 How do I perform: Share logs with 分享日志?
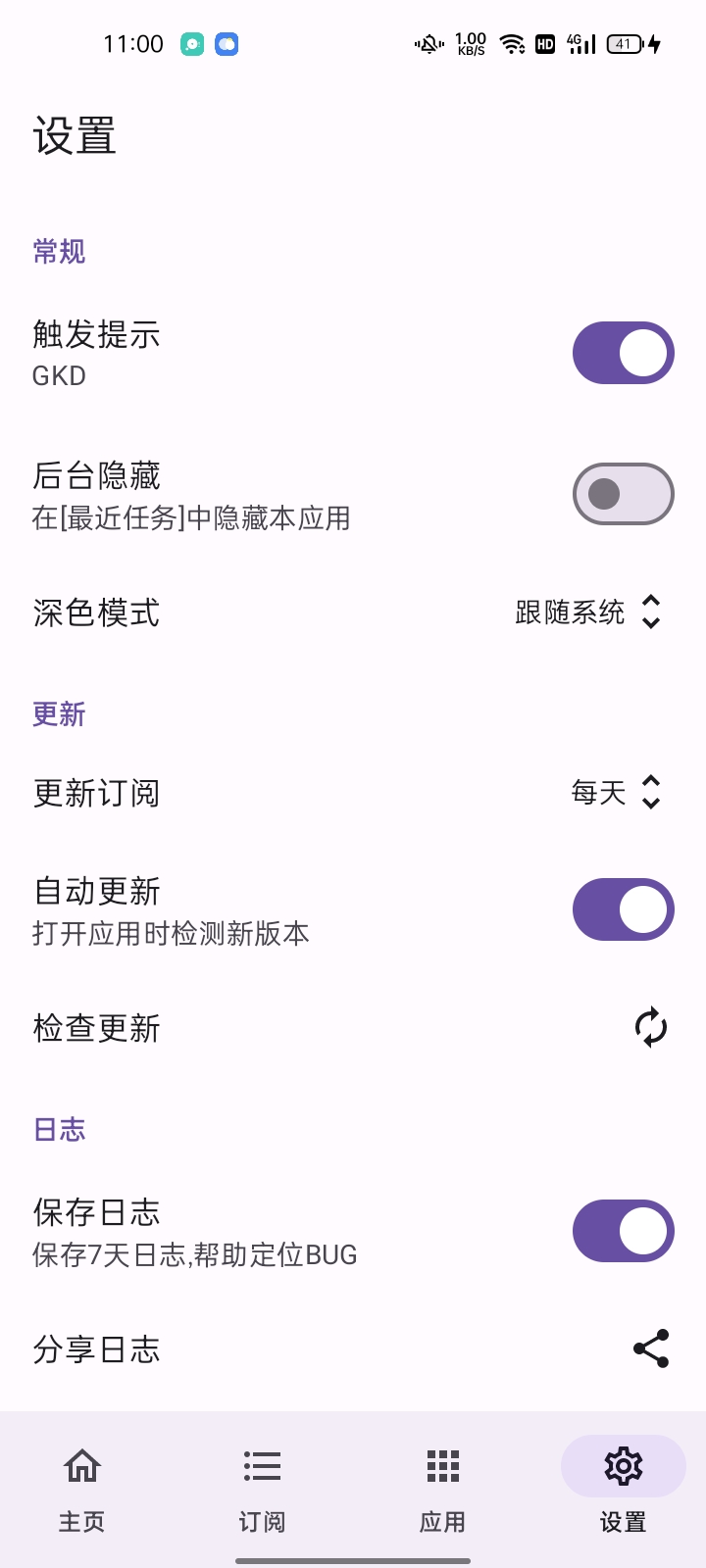pyautogui.click(x=650, y=1348)
